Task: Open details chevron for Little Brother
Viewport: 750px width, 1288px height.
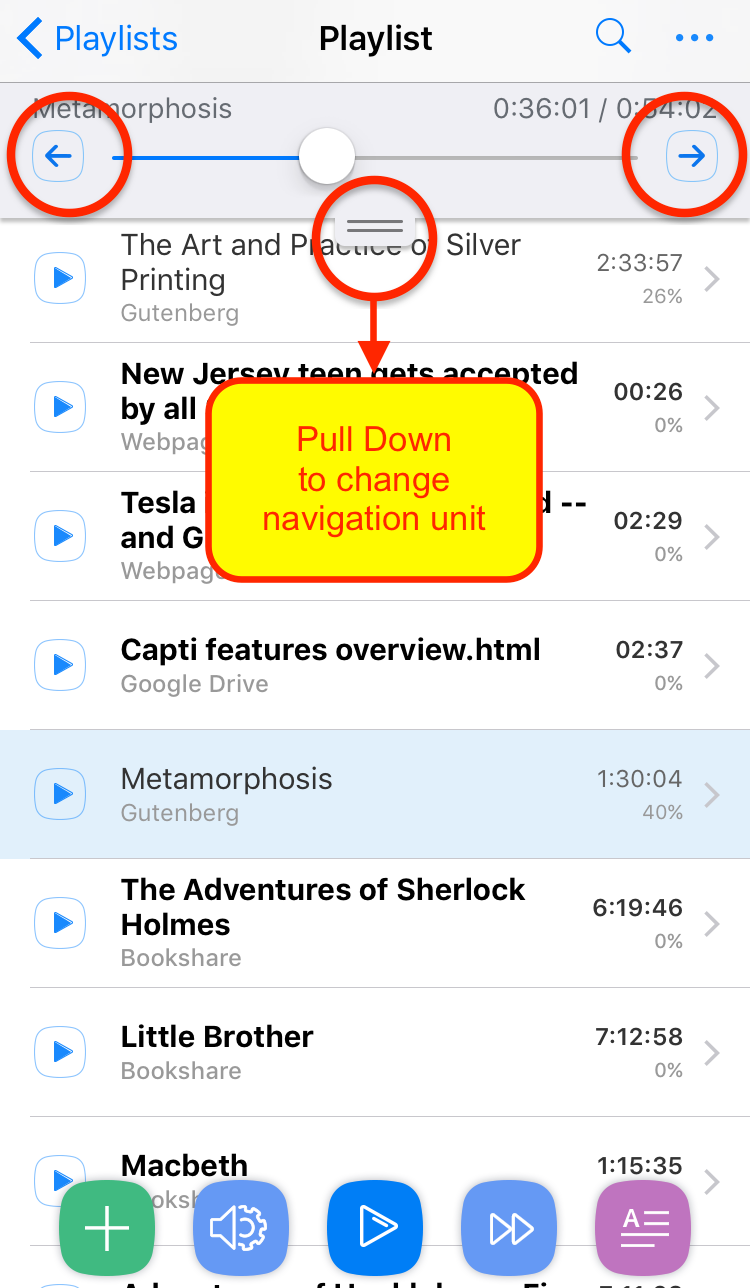Action: click(x=712, y=1052)
